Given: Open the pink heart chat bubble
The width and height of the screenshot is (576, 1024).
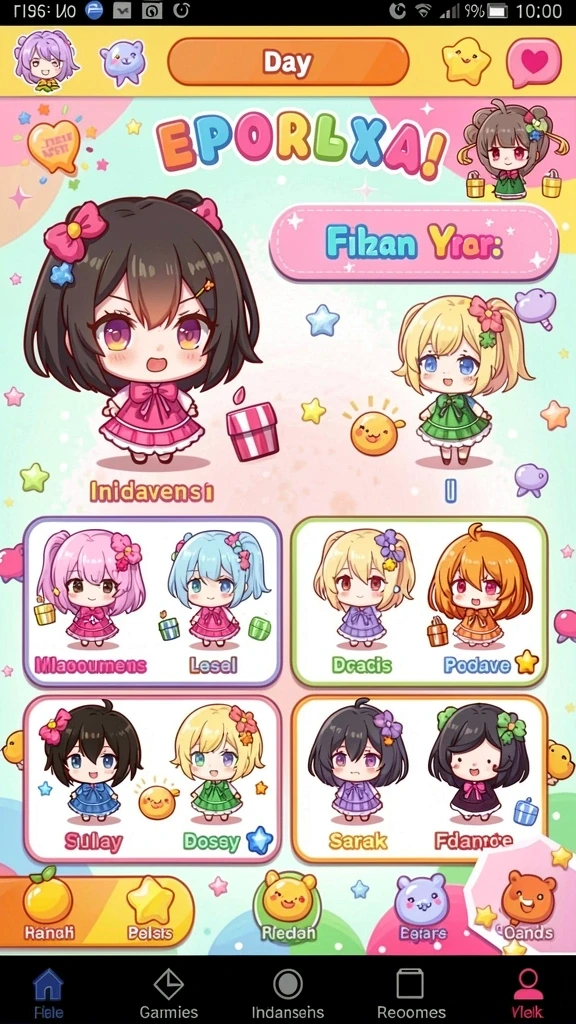Looking at the screenshot, I should 534,62.
